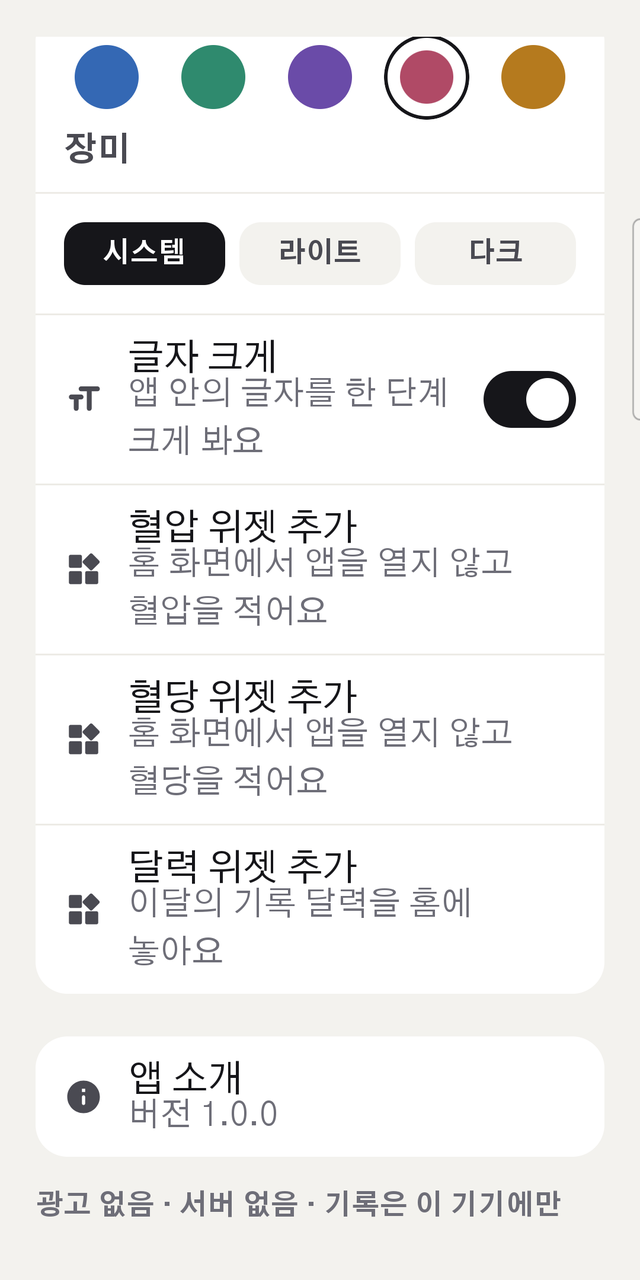The height and width of the screenshot is (1280, 640).
Task: Open the 앱 소개 row
Action: 320,1096
